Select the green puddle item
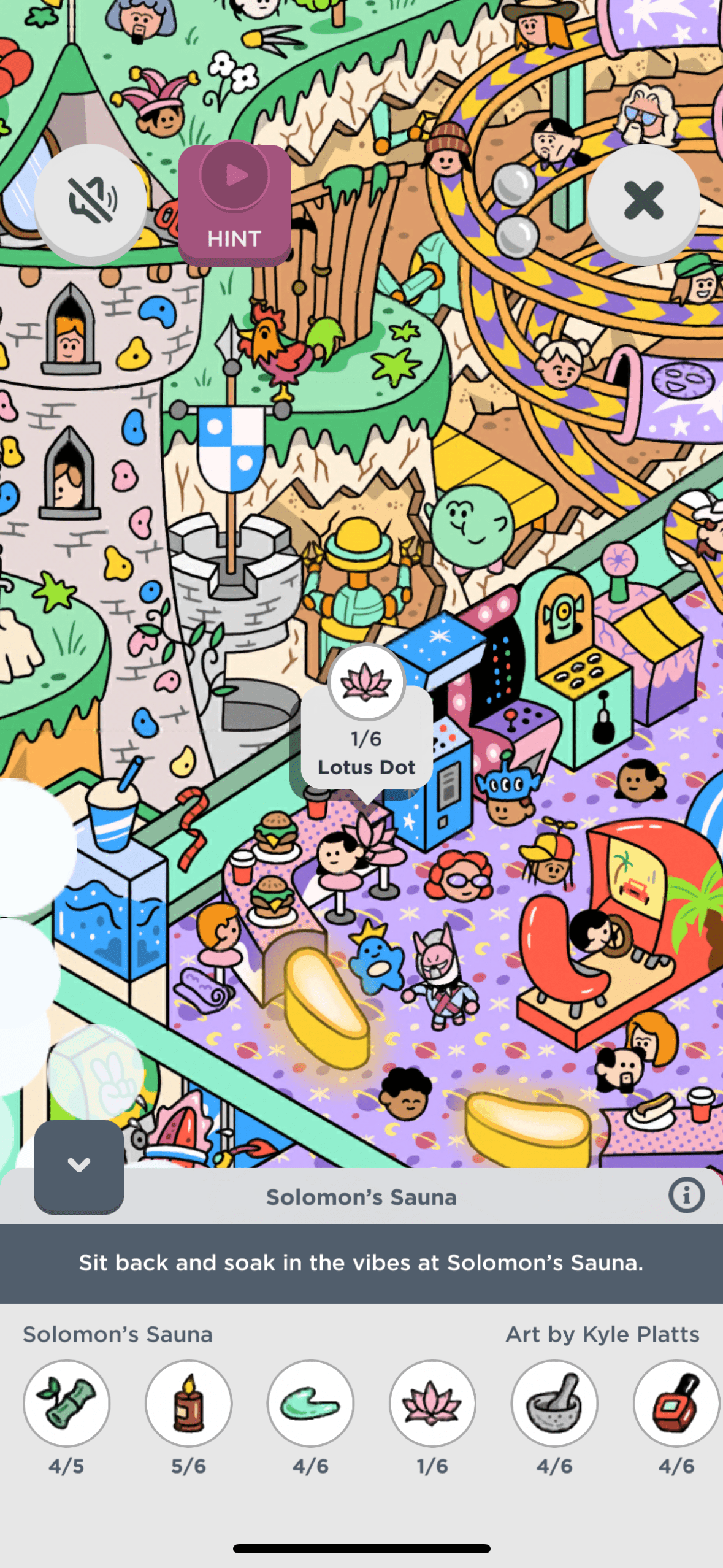This screenshot has width=723, height=1568. (310, 1403)
